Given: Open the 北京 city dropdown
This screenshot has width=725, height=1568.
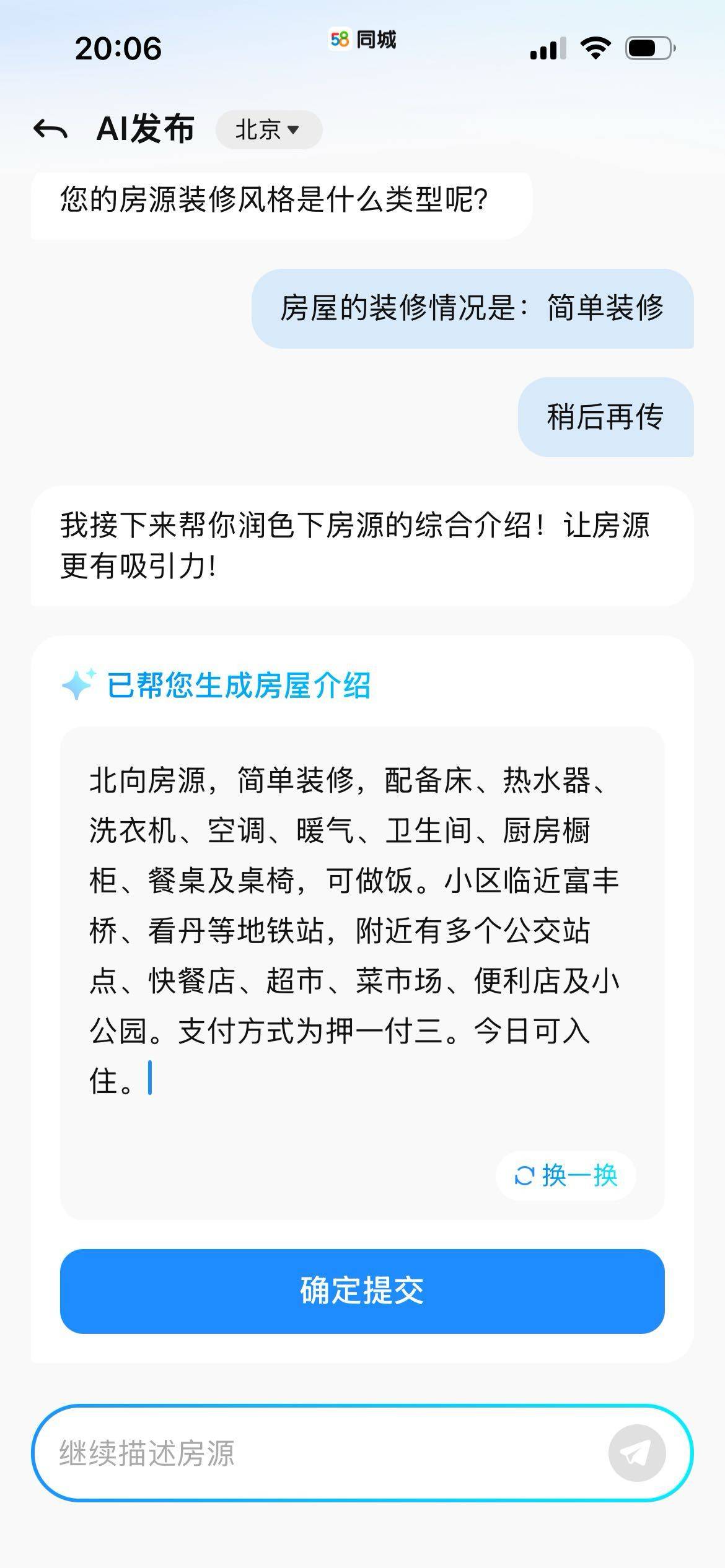Looking at the screenshot, I should (268, 130).
